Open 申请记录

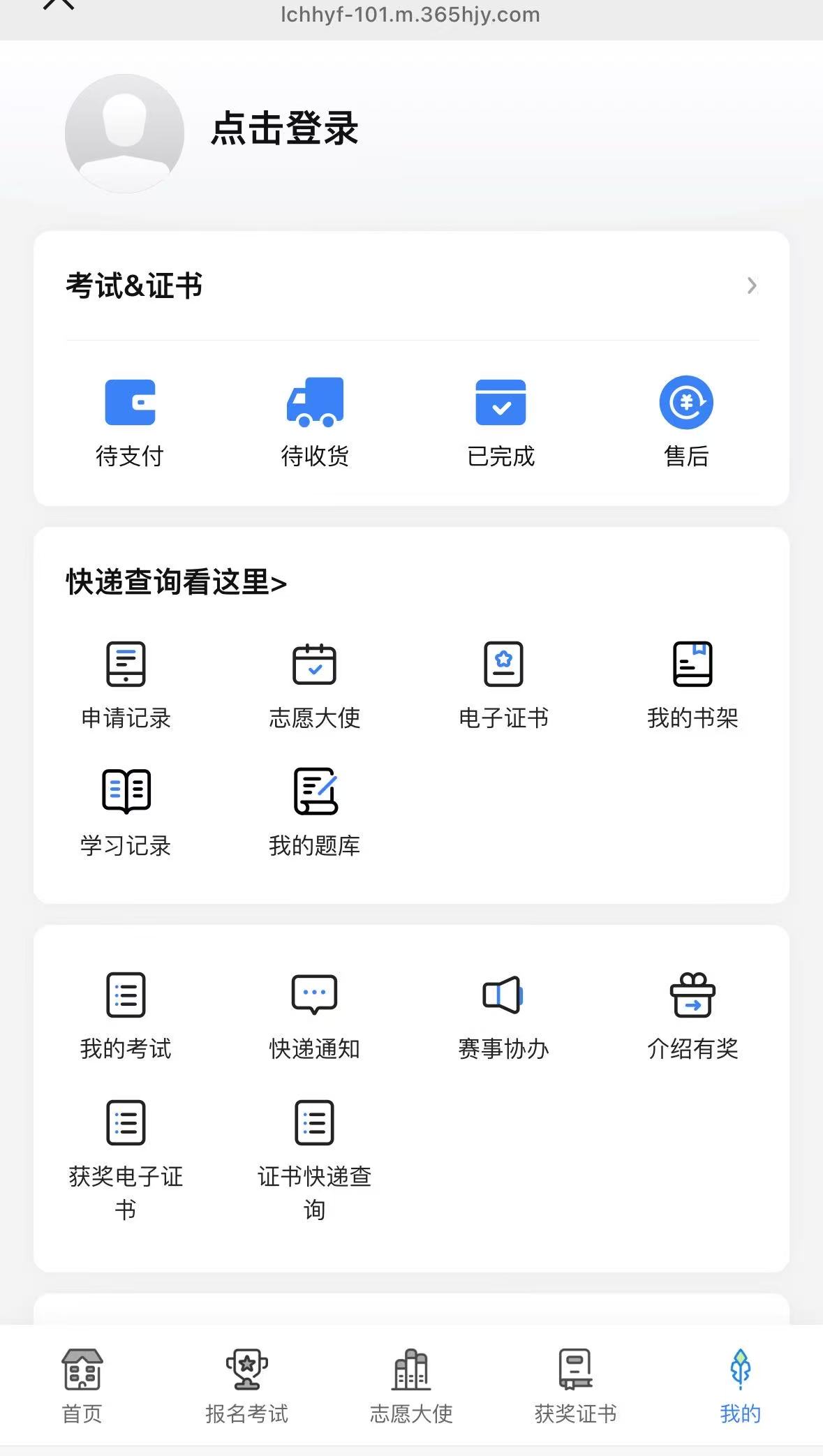[126, 685]
